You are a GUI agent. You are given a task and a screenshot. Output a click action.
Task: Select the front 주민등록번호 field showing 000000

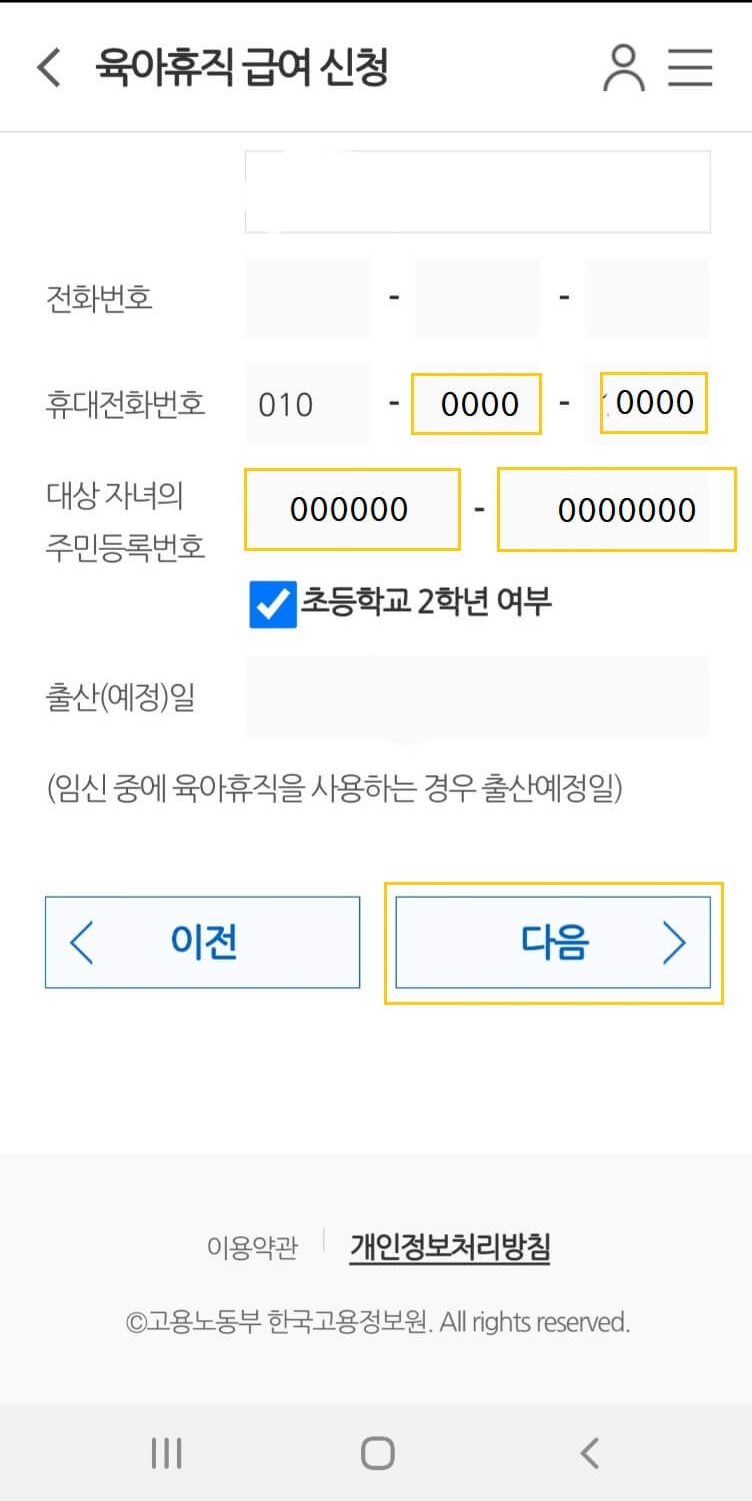(352, 509)
